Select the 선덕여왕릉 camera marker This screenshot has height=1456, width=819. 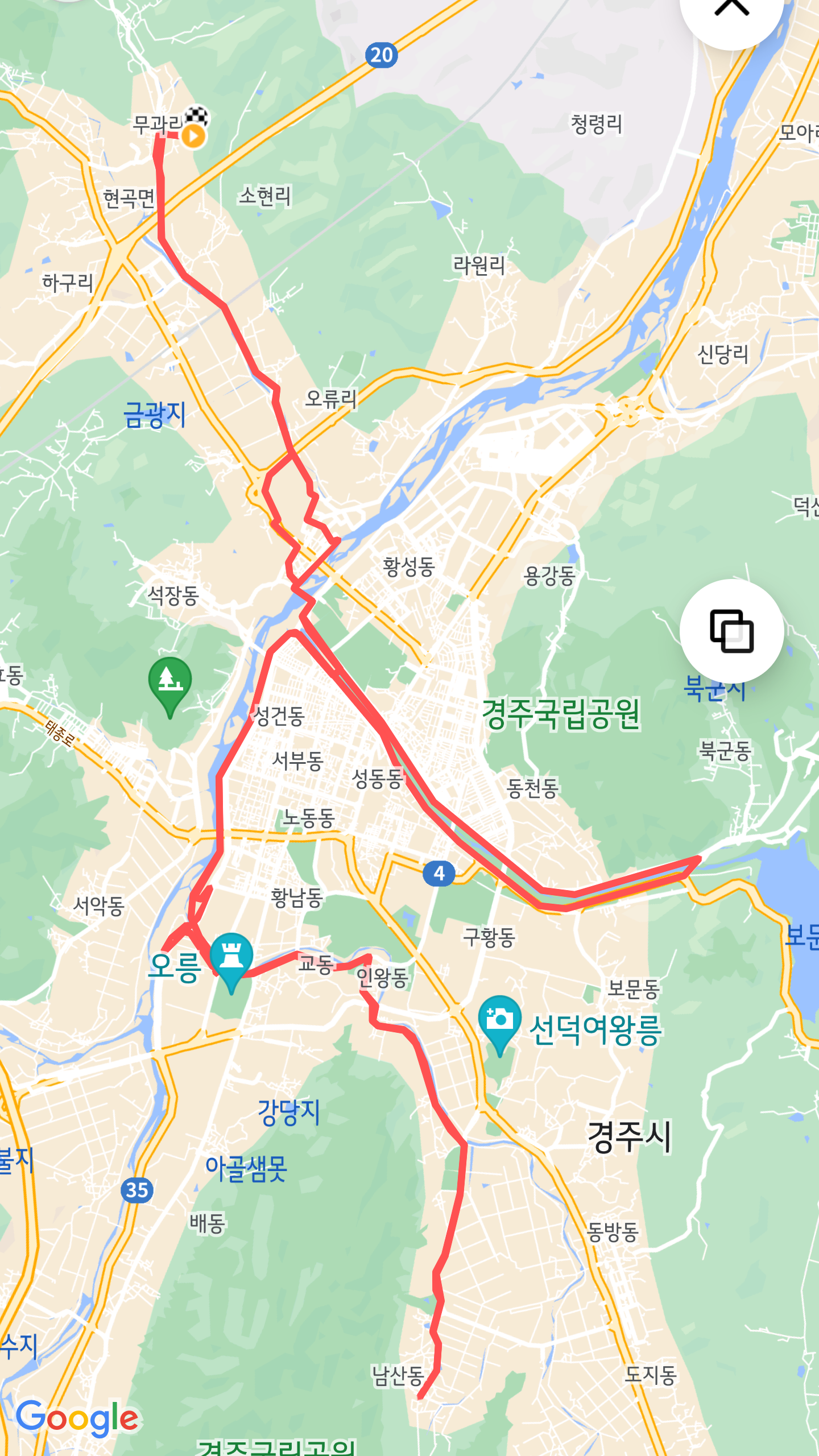(499, 1020)
